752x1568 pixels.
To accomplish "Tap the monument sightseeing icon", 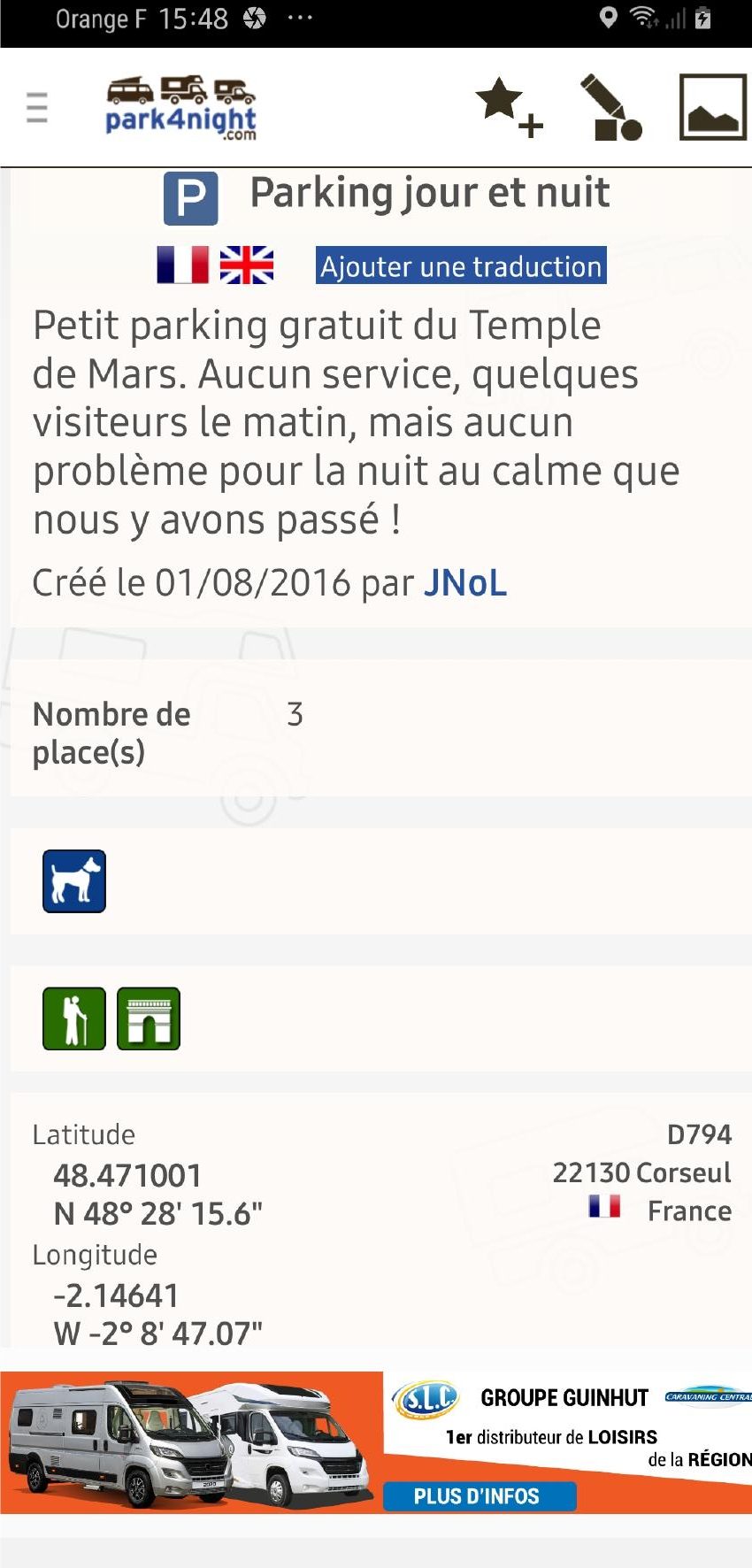I will 149,1018.
